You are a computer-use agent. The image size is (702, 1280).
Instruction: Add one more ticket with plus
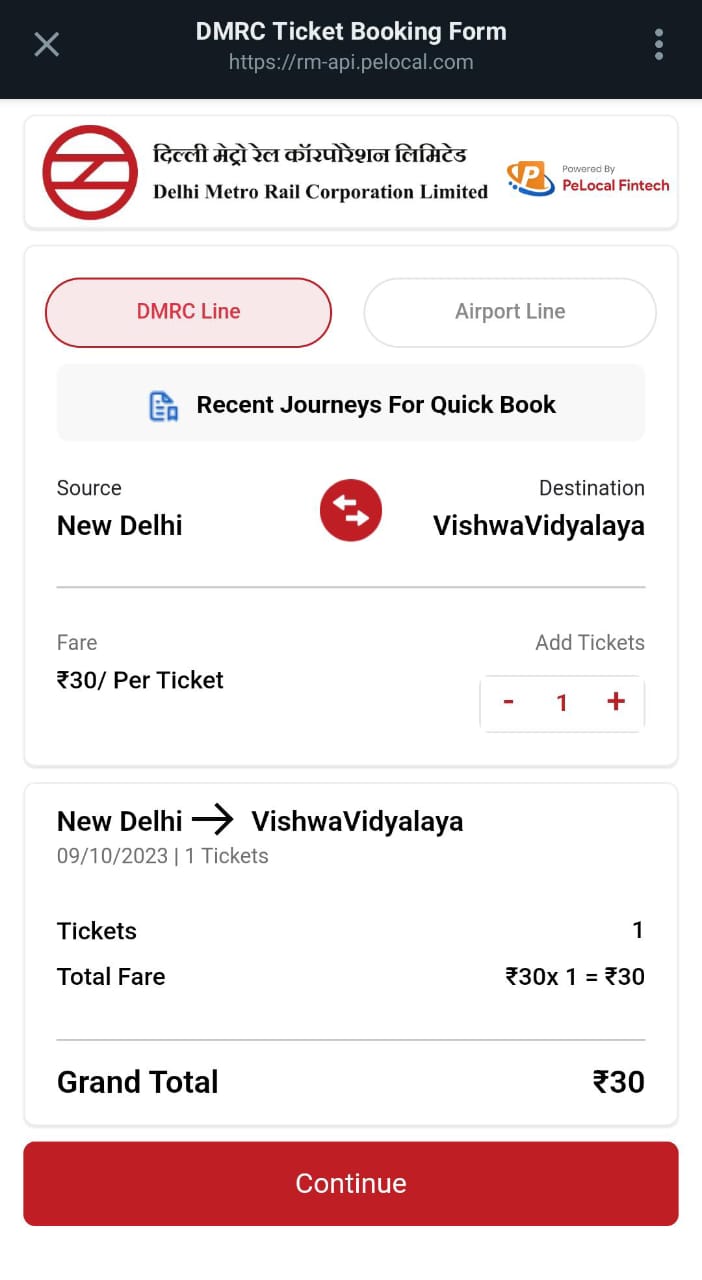pos(615,703)
